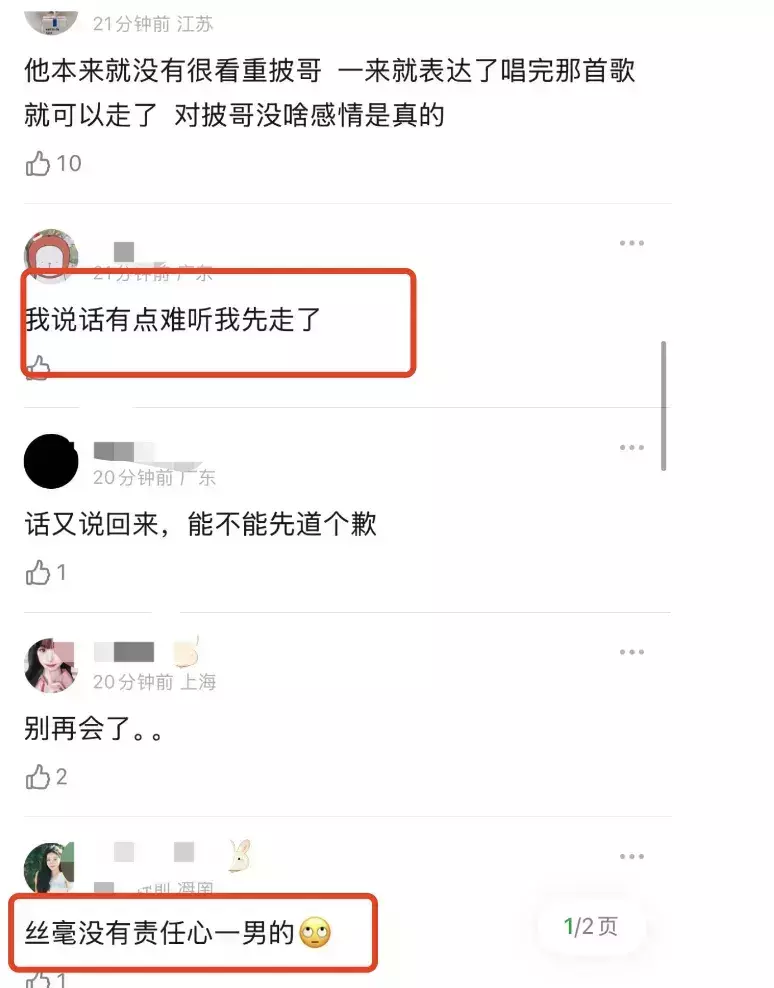Image resolution: width=774 pixels, height=988 pixels.
Task: Like the comment '我说话有点难听我先走了'
Action: click(38, 367)
